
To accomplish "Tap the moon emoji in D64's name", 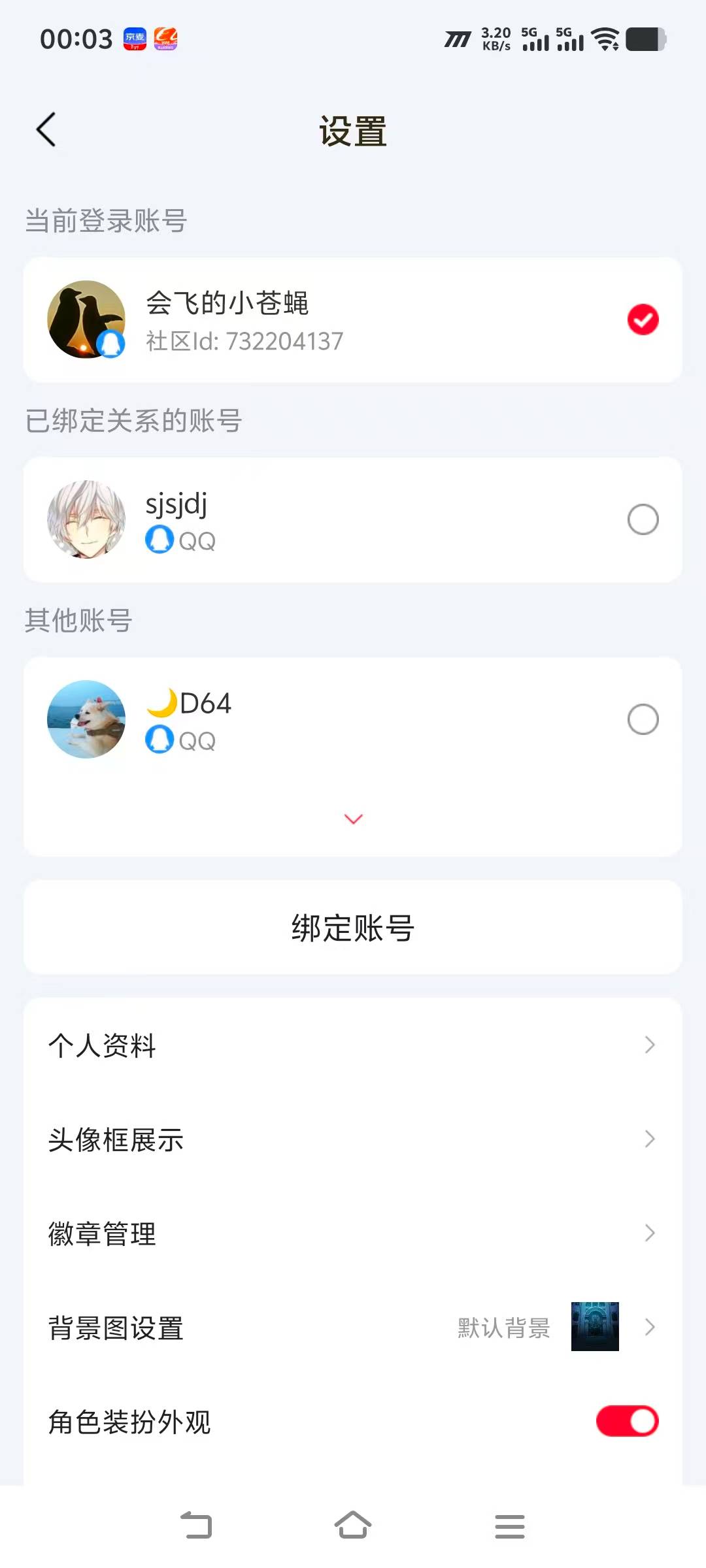I will pyautogui.click(x=162, y=704).
